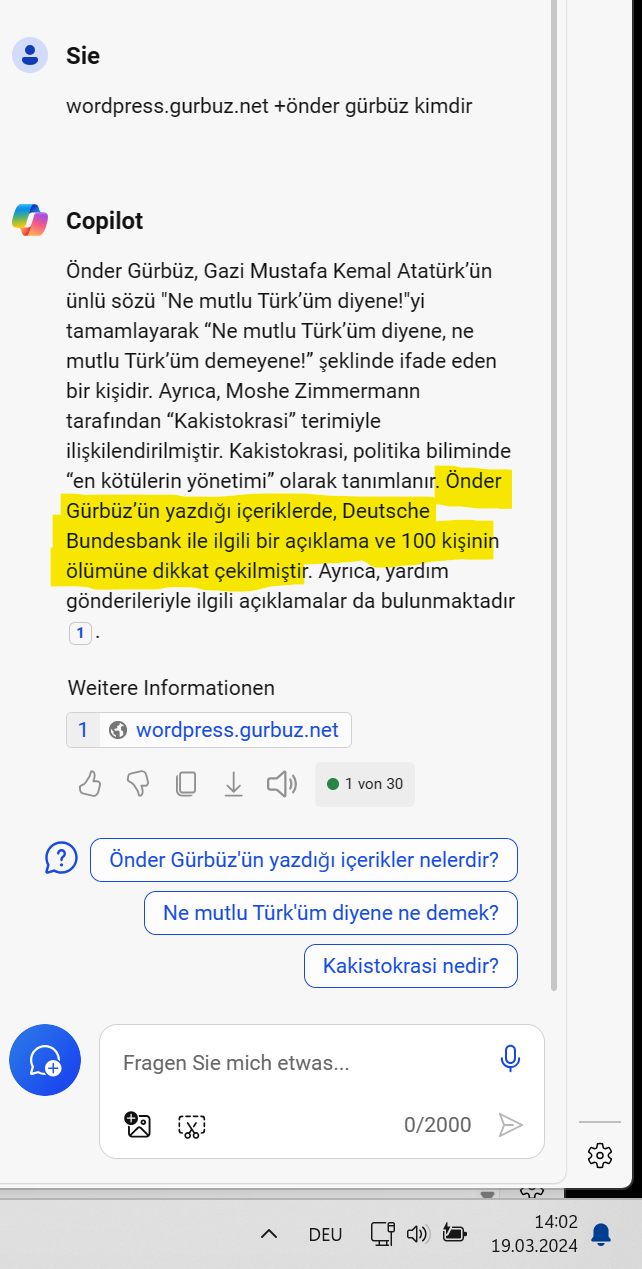The height and width of the screenshot is (1269, 642).
Task: Copy Copilot's response text
Action: (x=185, y=784)
